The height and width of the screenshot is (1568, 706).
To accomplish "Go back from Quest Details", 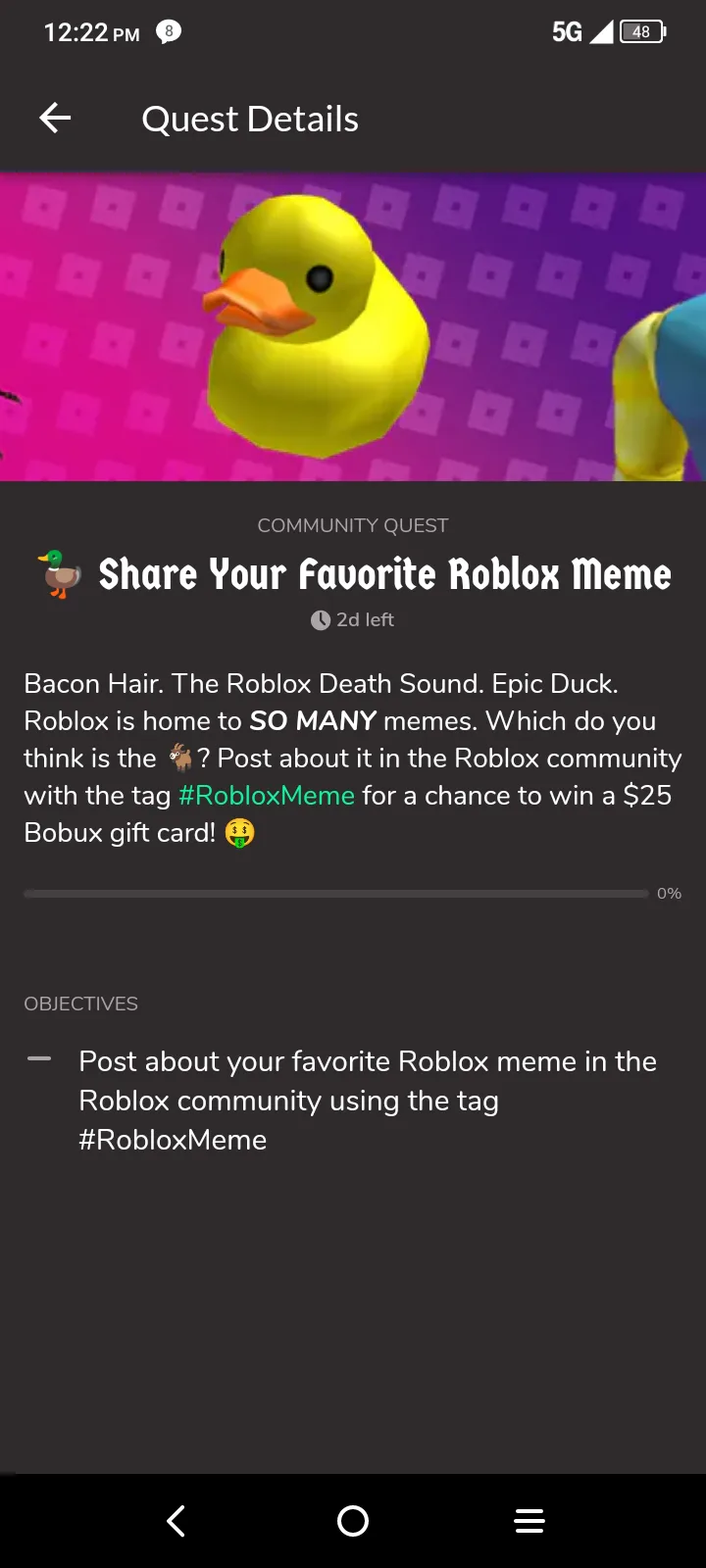I will [55, 119].
